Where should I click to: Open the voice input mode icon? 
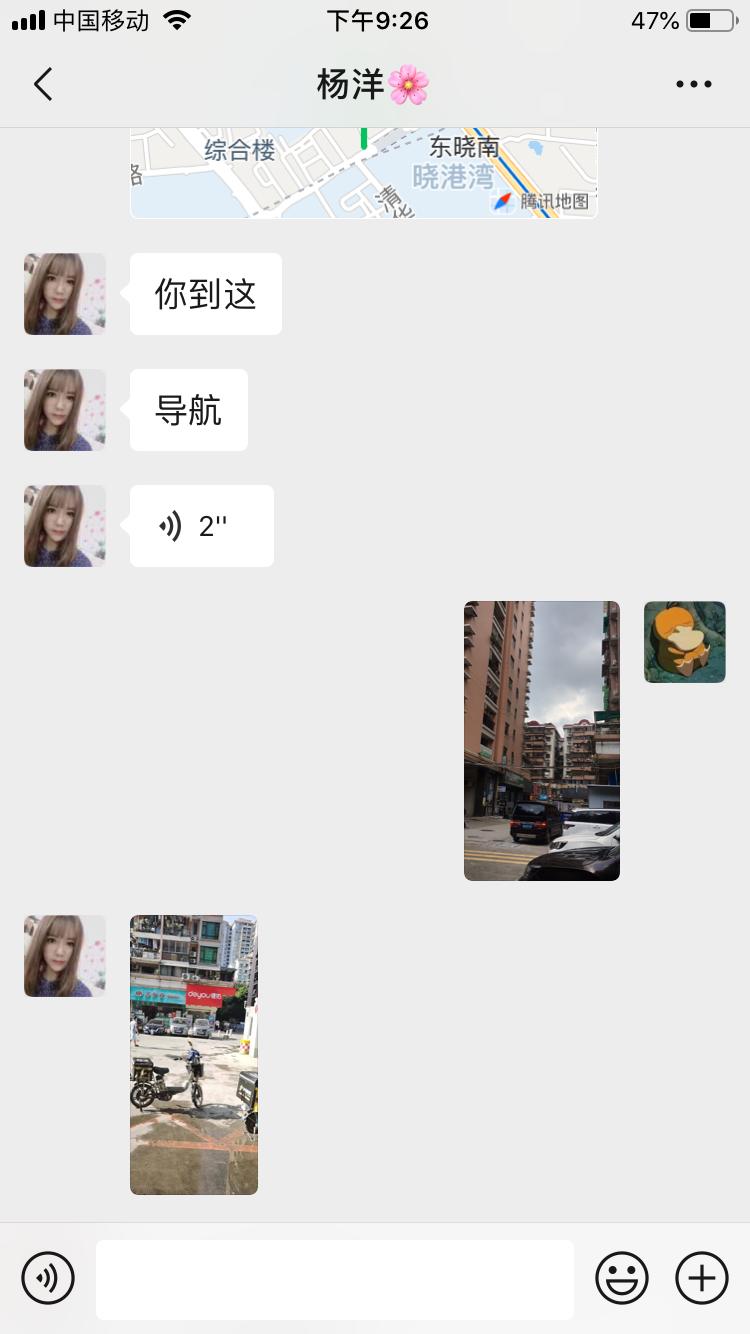click(x=49, y=1278)
